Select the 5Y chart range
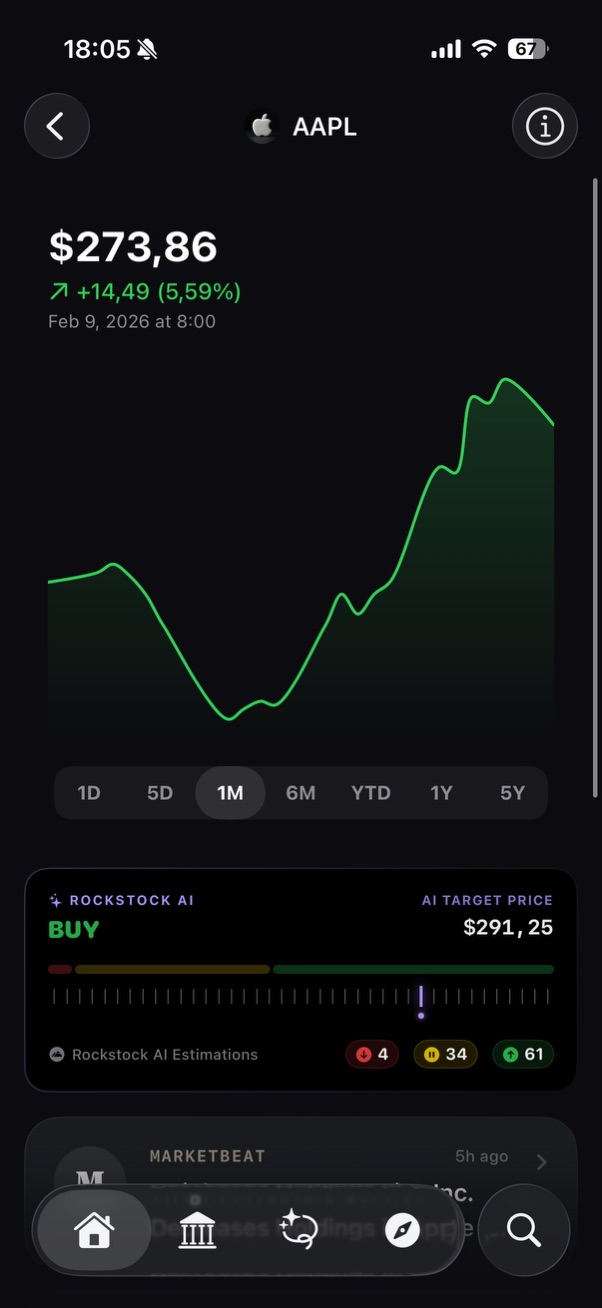Image resolution: width=602 pixels, height=1308 pixels. [512, 793]
